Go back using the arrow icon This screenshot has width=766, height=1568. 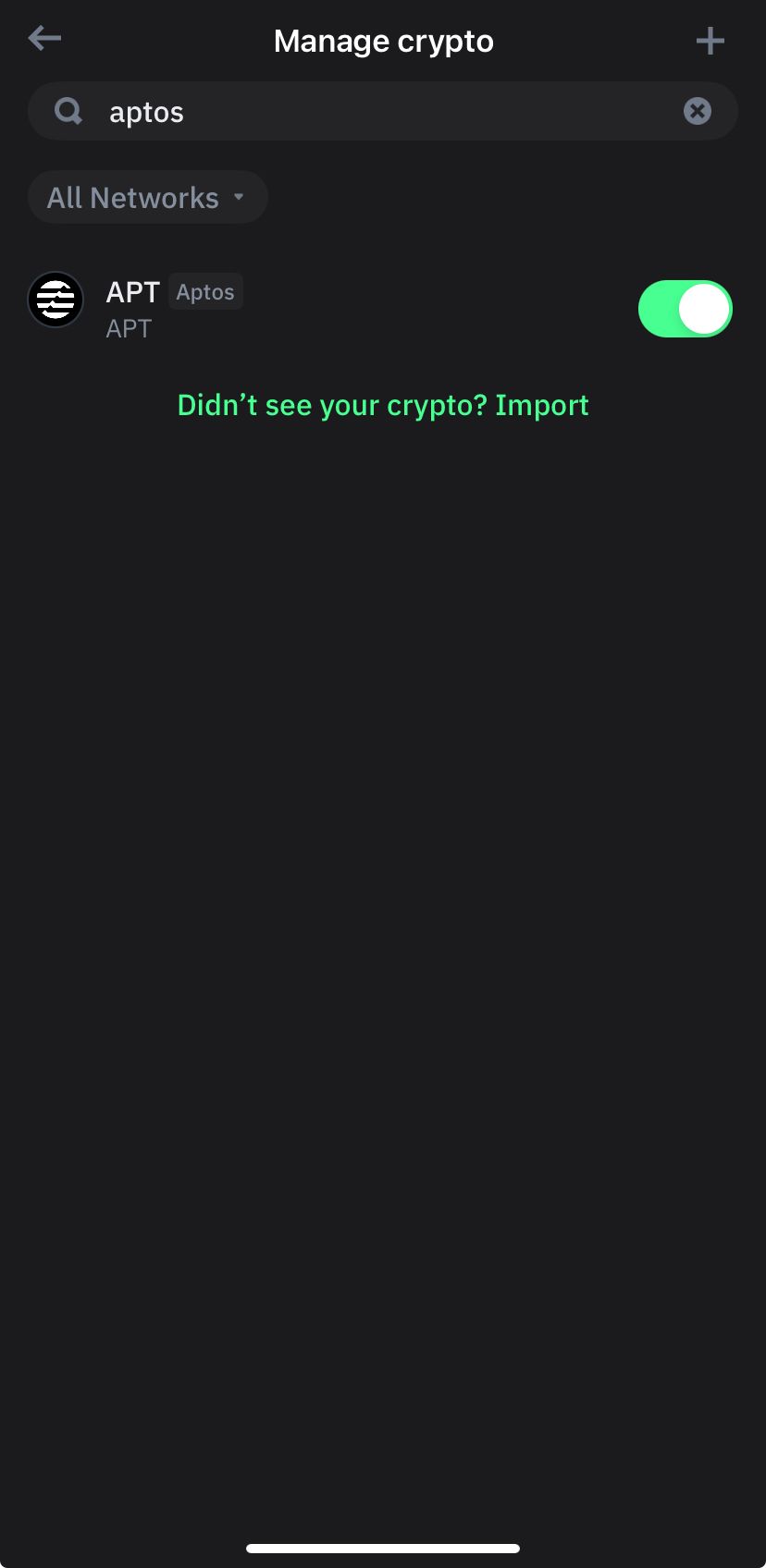click(x=44, y=39)
